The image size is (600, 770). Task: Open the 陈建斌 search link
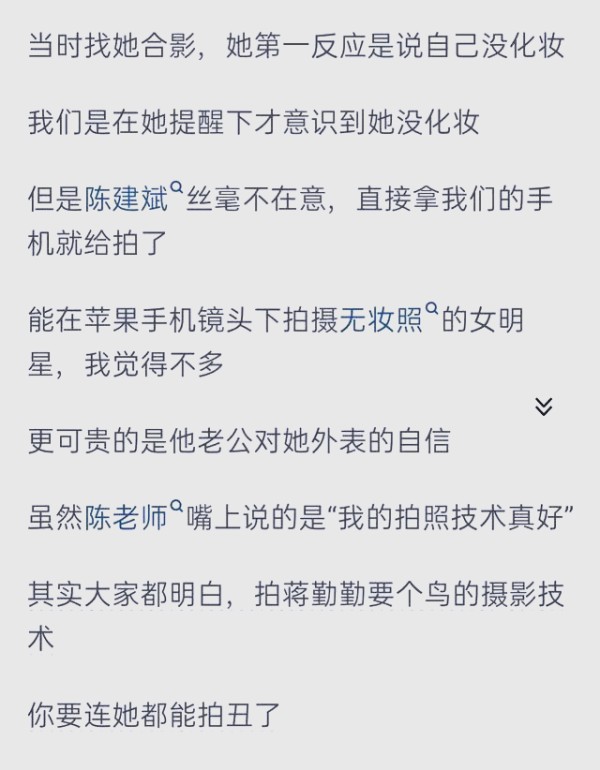click(x=127, y=199)
